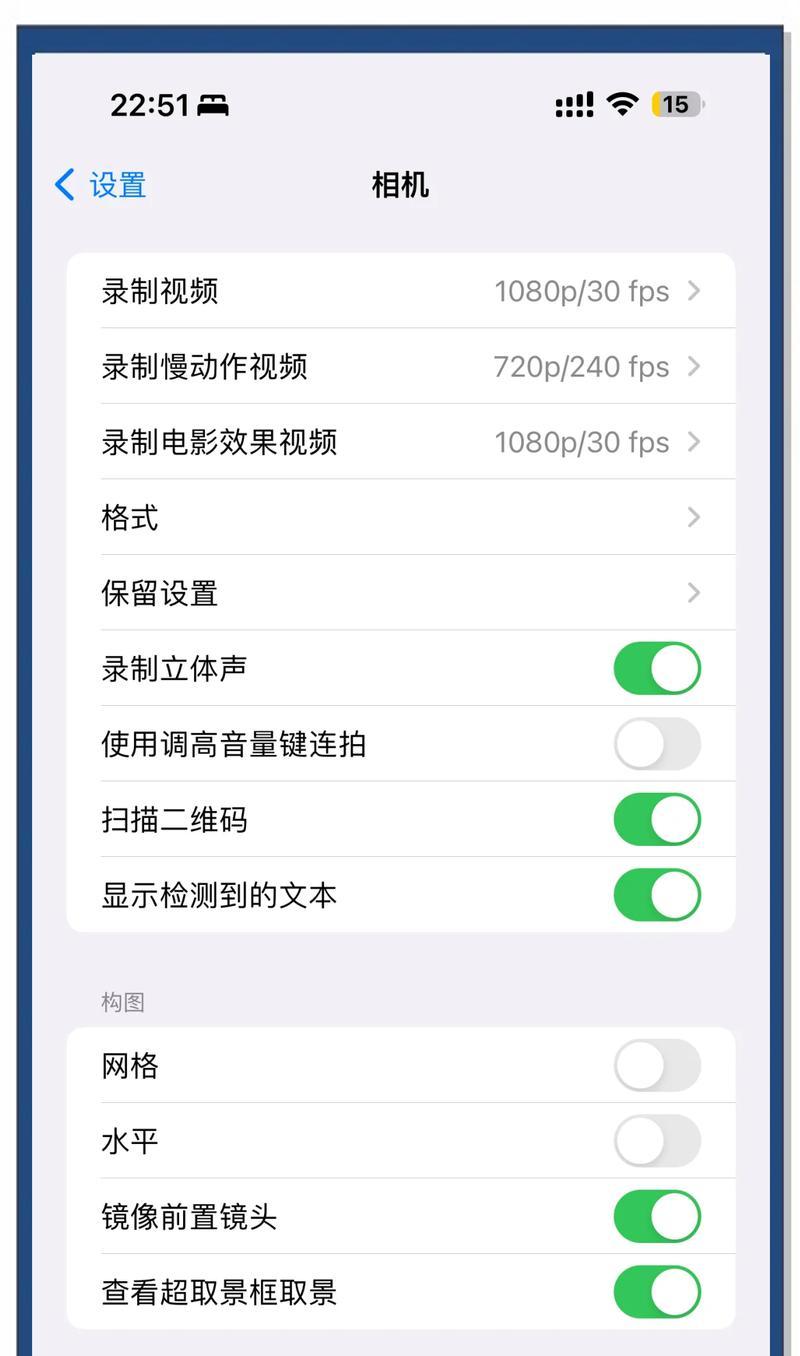Disable 扫描二维码
800x1356 pixels.
click(x=657, y=820)
